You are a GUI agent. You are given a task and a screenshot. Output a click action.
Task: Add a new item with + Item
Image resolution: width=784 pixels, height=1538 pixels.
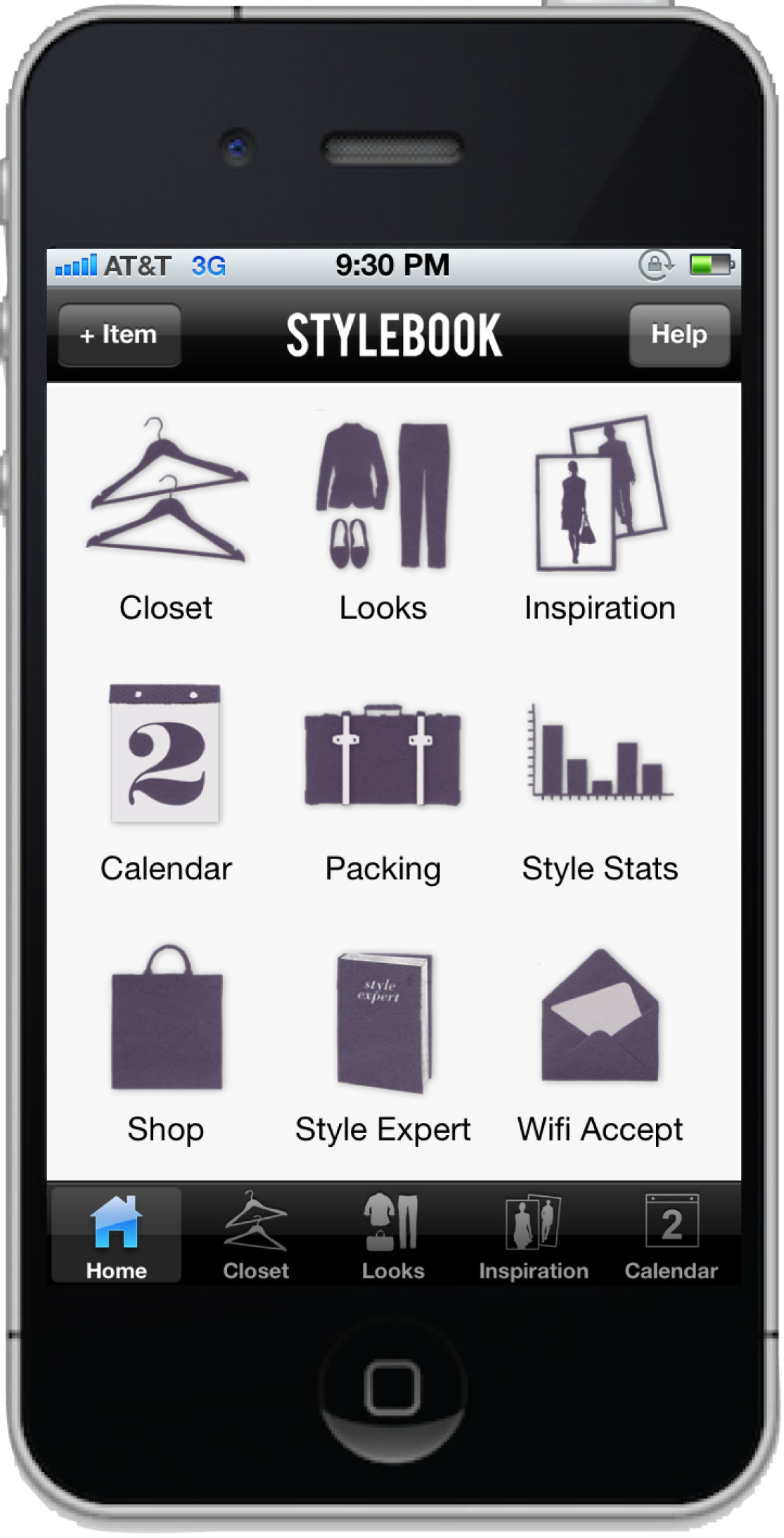pyautogui.click(x=119, y=335)
